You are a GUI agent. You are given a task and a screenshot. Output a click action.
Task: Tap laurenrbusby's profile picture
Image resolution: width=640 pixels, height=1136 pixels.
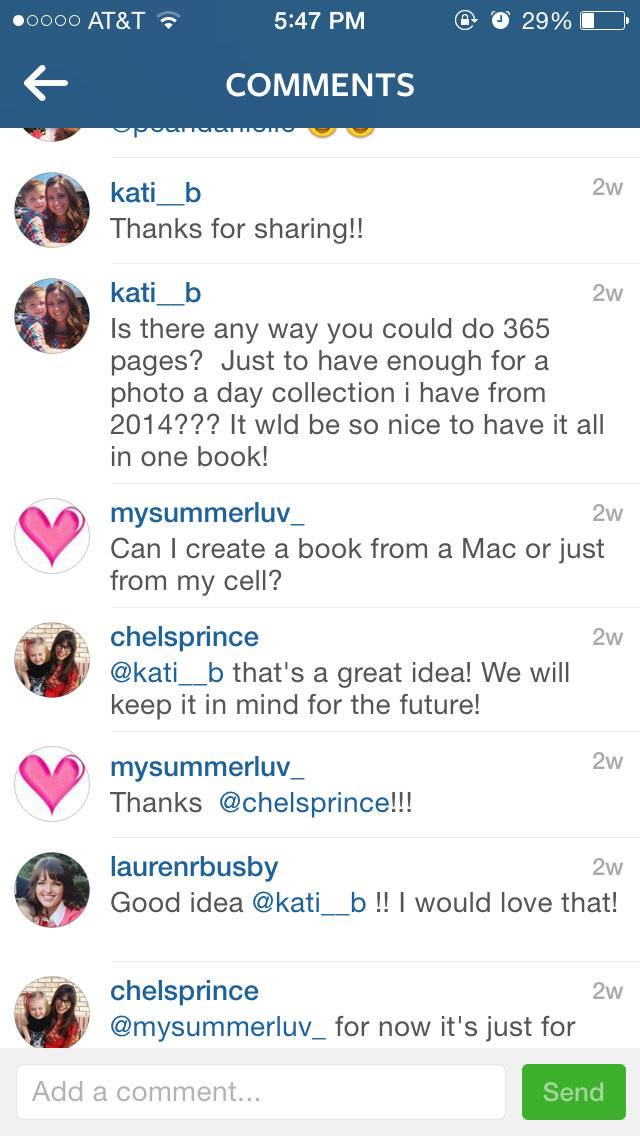[x=52, y=890]
